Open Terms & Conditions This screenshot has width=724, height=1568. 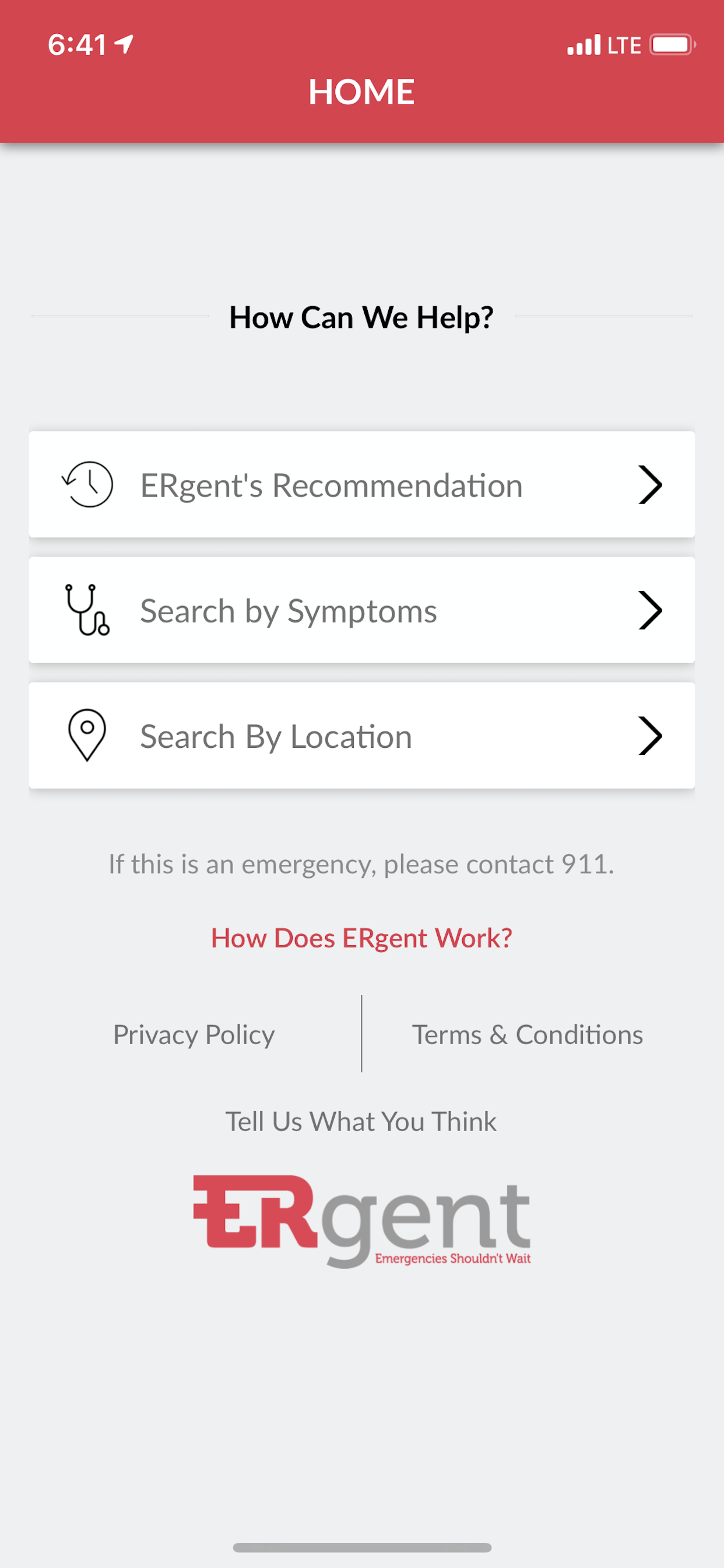pos(527,1034)
